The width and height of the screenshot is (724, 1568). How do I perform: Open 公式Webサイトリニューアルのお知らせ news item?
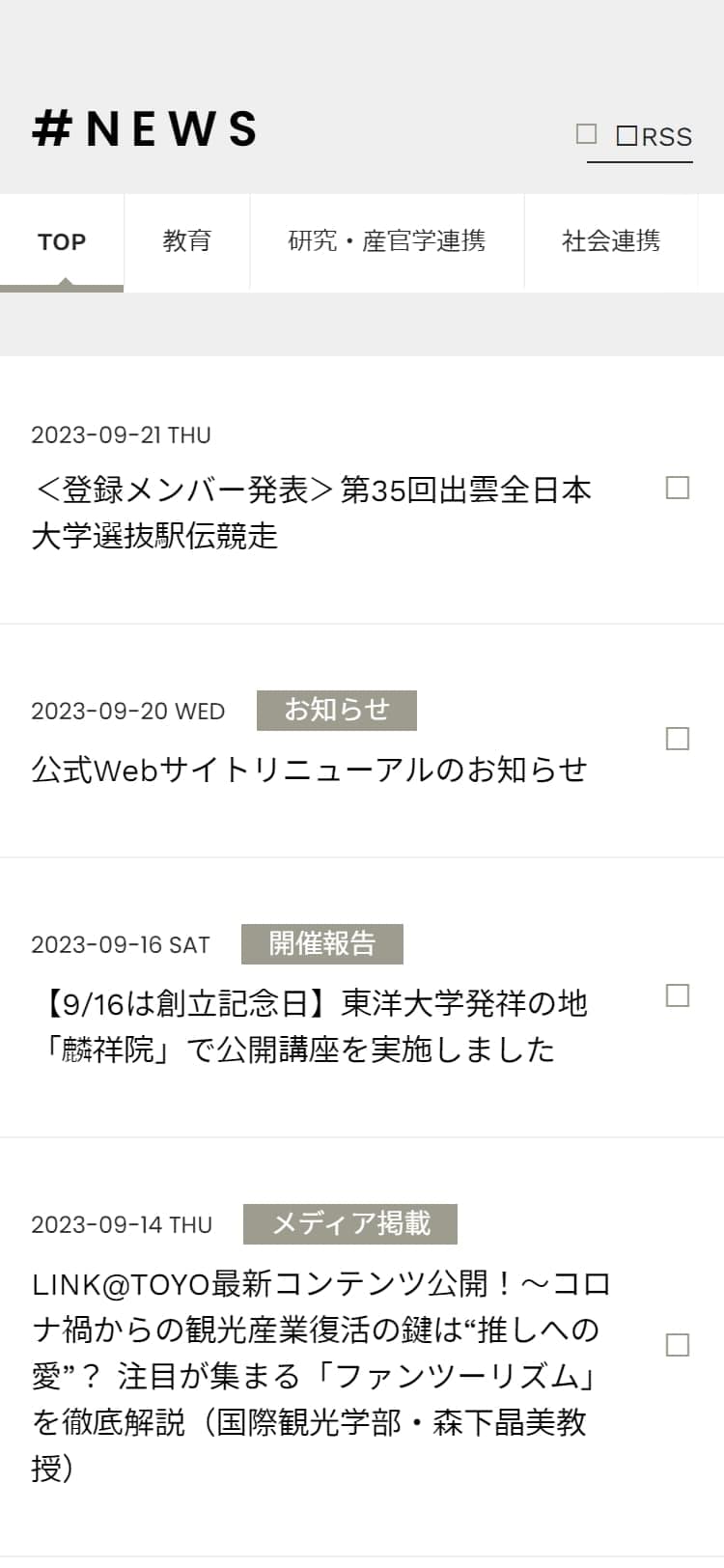(x=309, y=770)
